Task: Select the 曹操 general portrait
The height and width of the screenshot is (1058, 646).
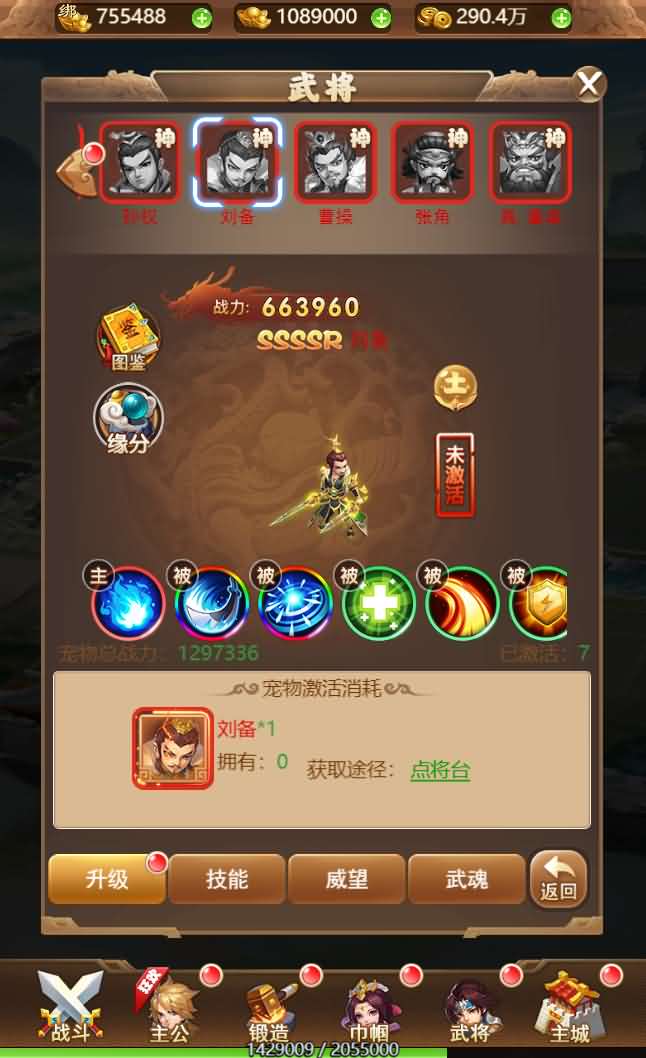Action: click(x=335, y=162)
